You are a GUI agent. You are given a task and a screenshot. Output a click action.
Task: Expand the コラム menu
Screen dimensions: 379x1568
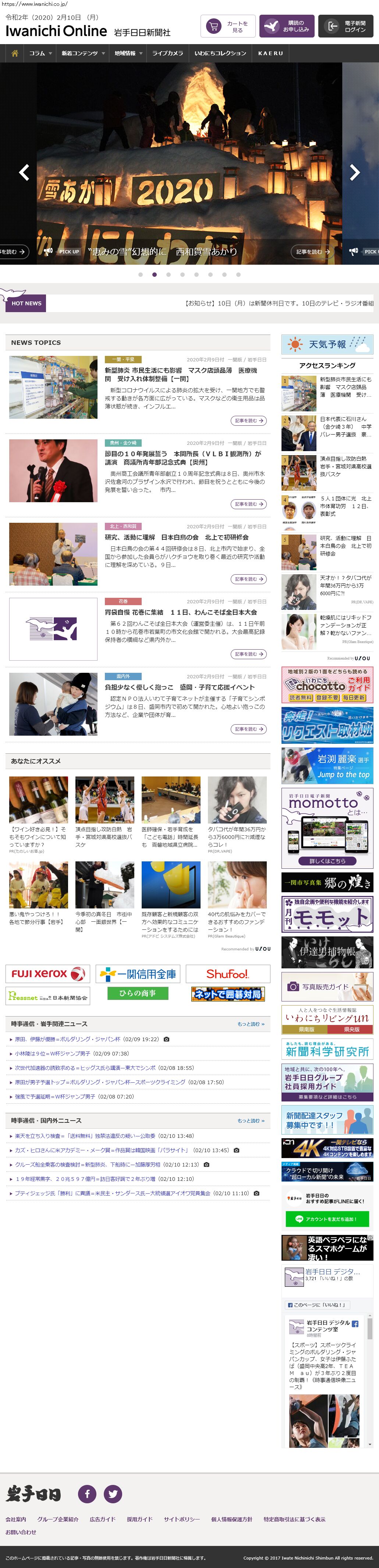pyautogui.click(x=40, y=54)
